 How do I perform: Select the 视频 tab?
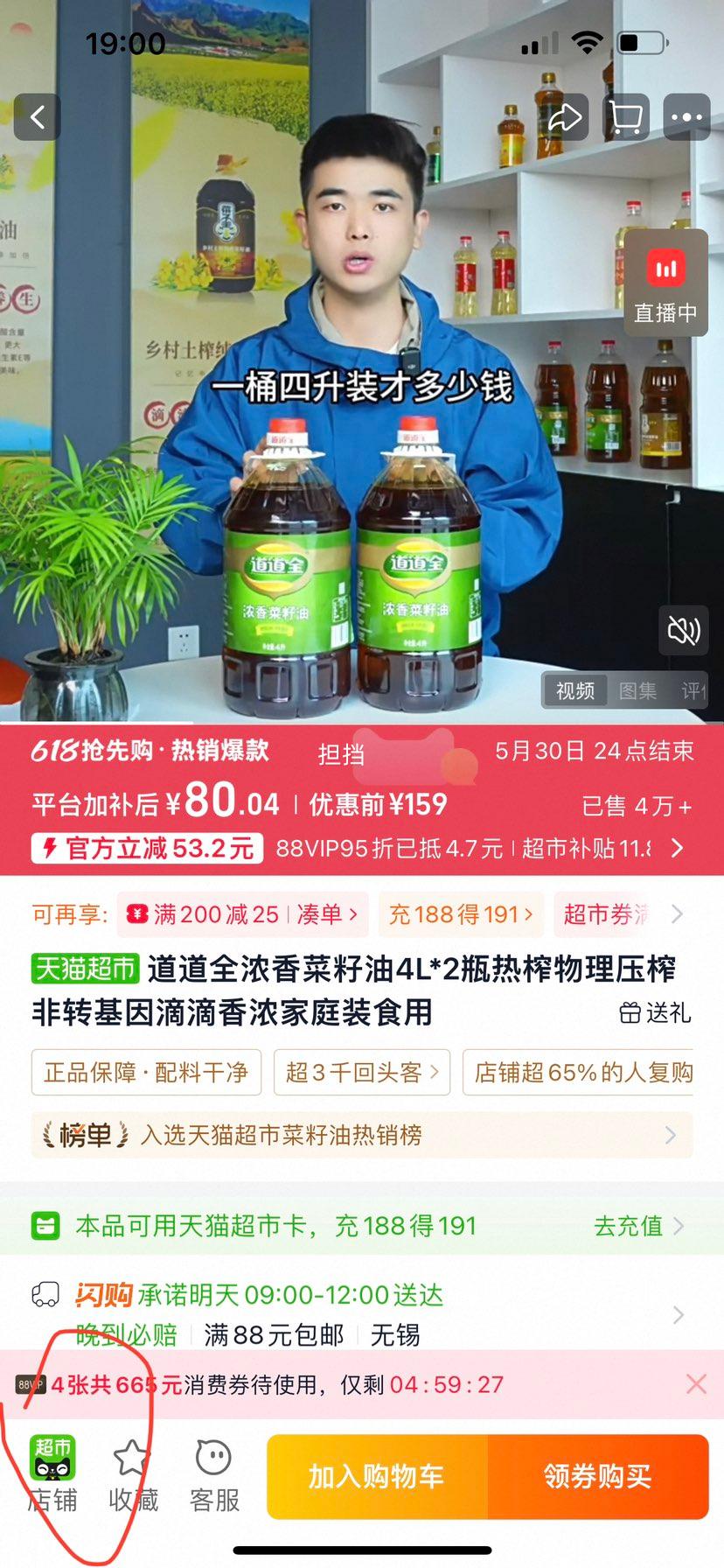575,691
